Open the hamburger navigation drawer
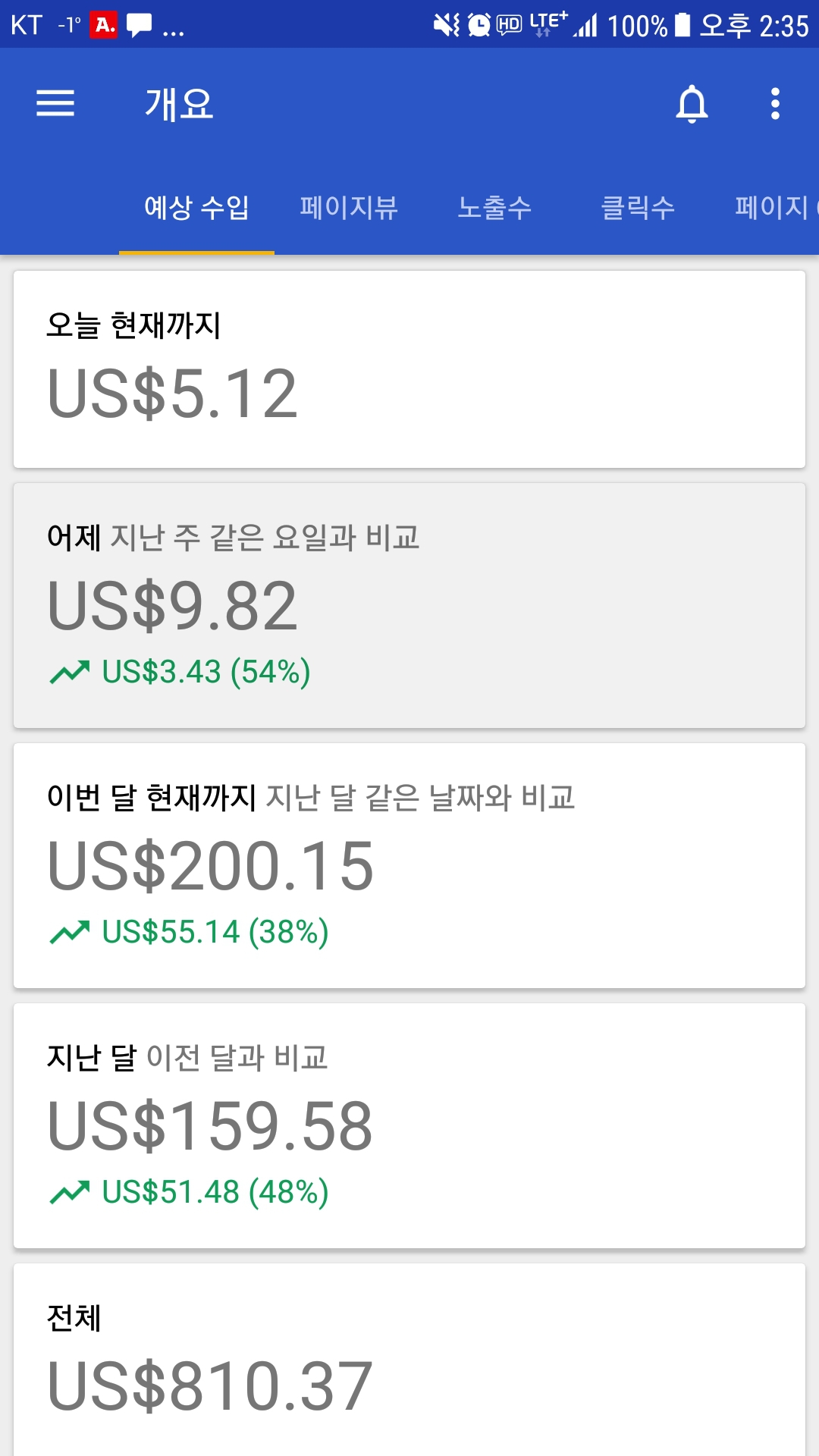This screenshot has width=819, height=1456. point(55,103)
